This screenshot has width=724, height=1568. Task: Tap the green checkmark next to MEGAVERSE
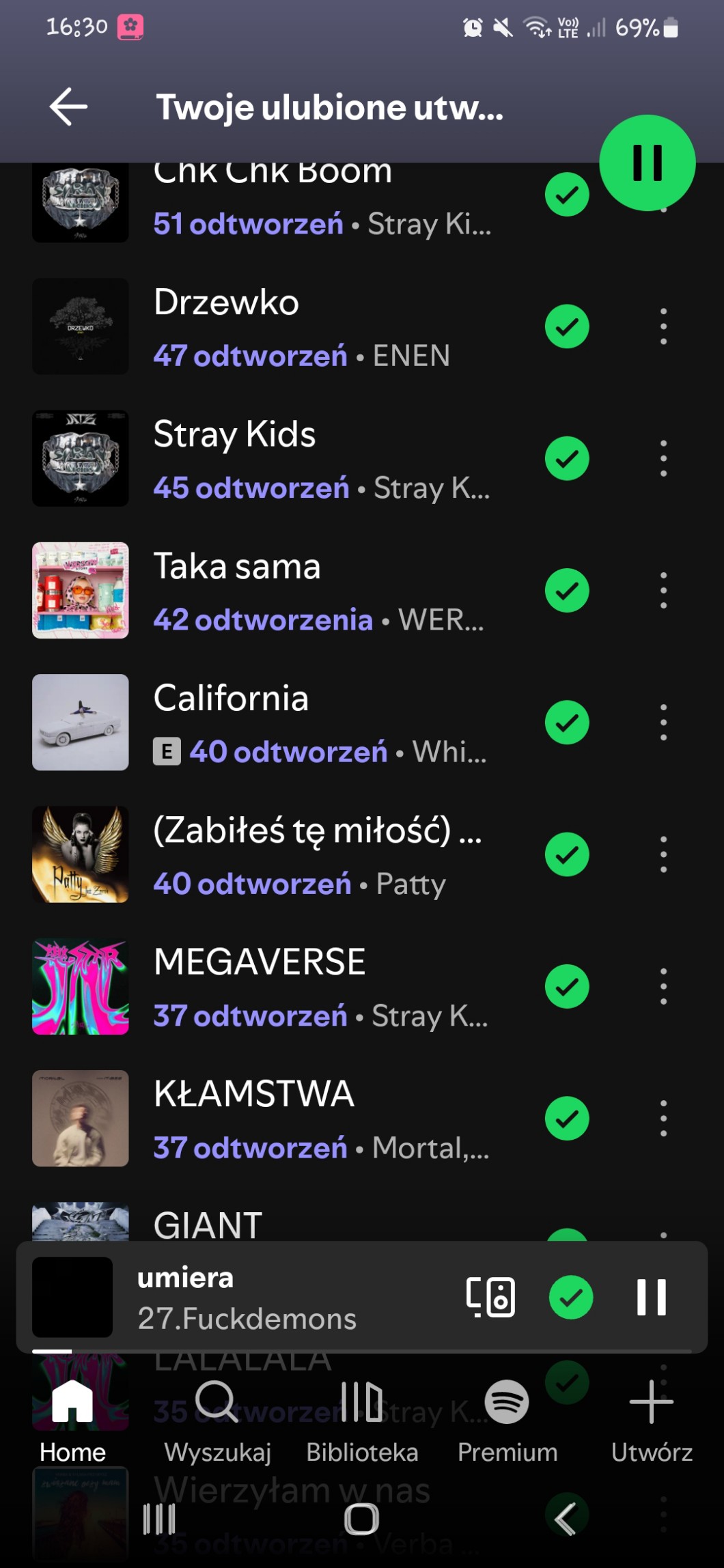[567, 986]
